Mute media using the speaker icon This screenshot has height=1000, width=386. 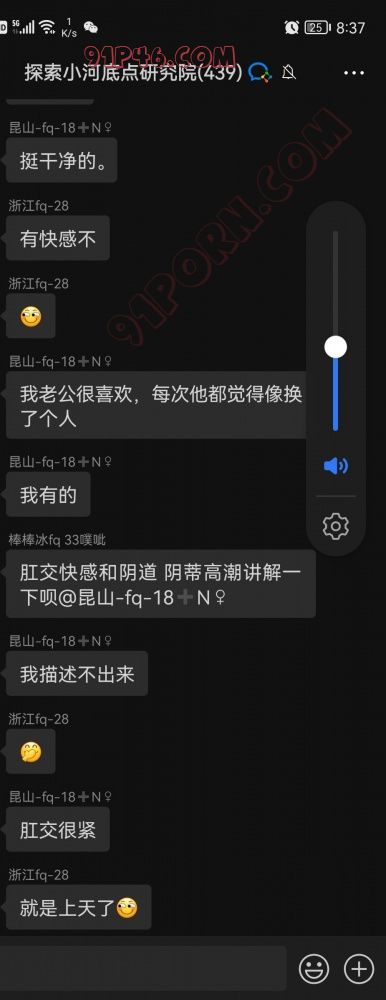(336, 466)
